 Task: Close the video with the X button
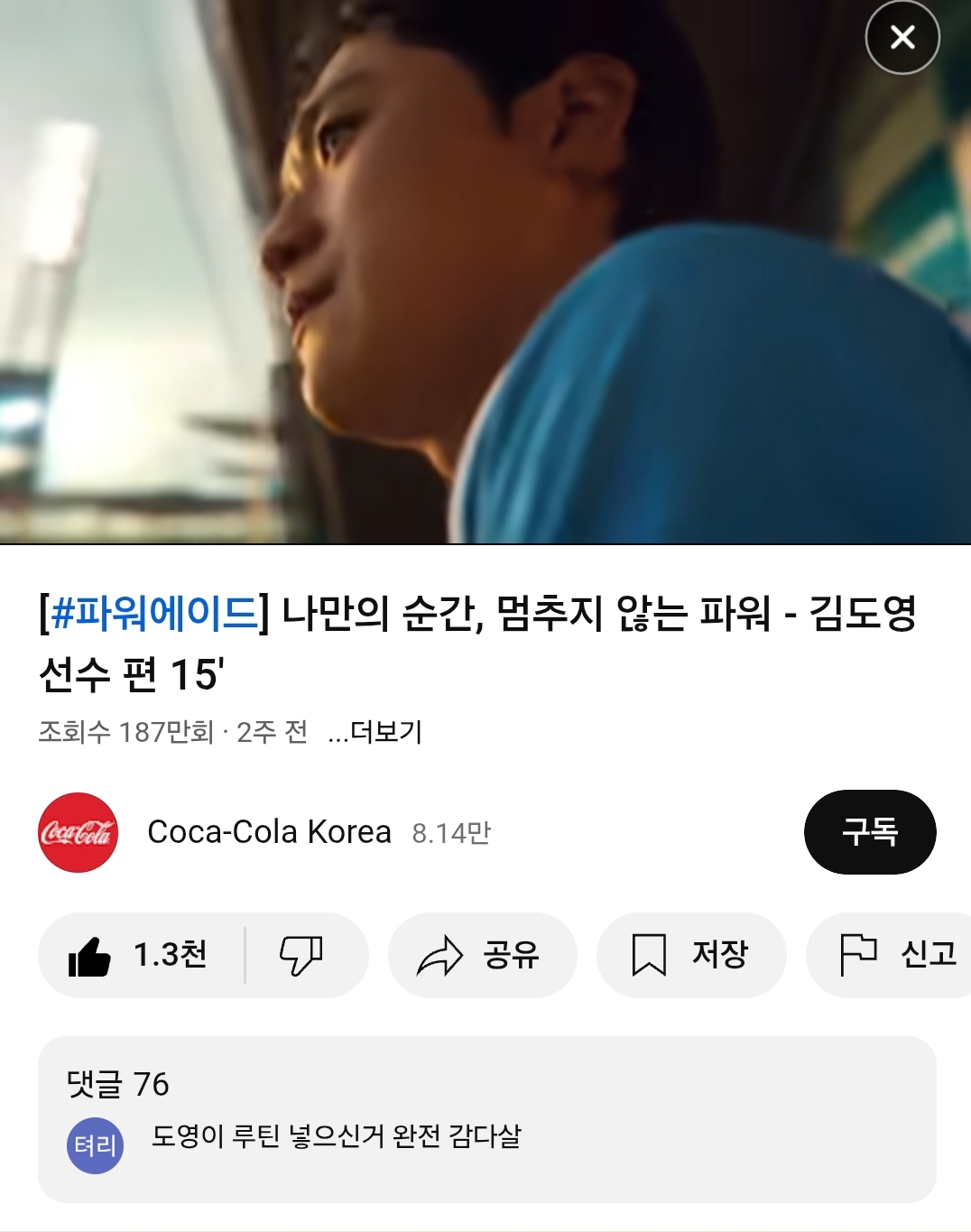tap(902, 37)
